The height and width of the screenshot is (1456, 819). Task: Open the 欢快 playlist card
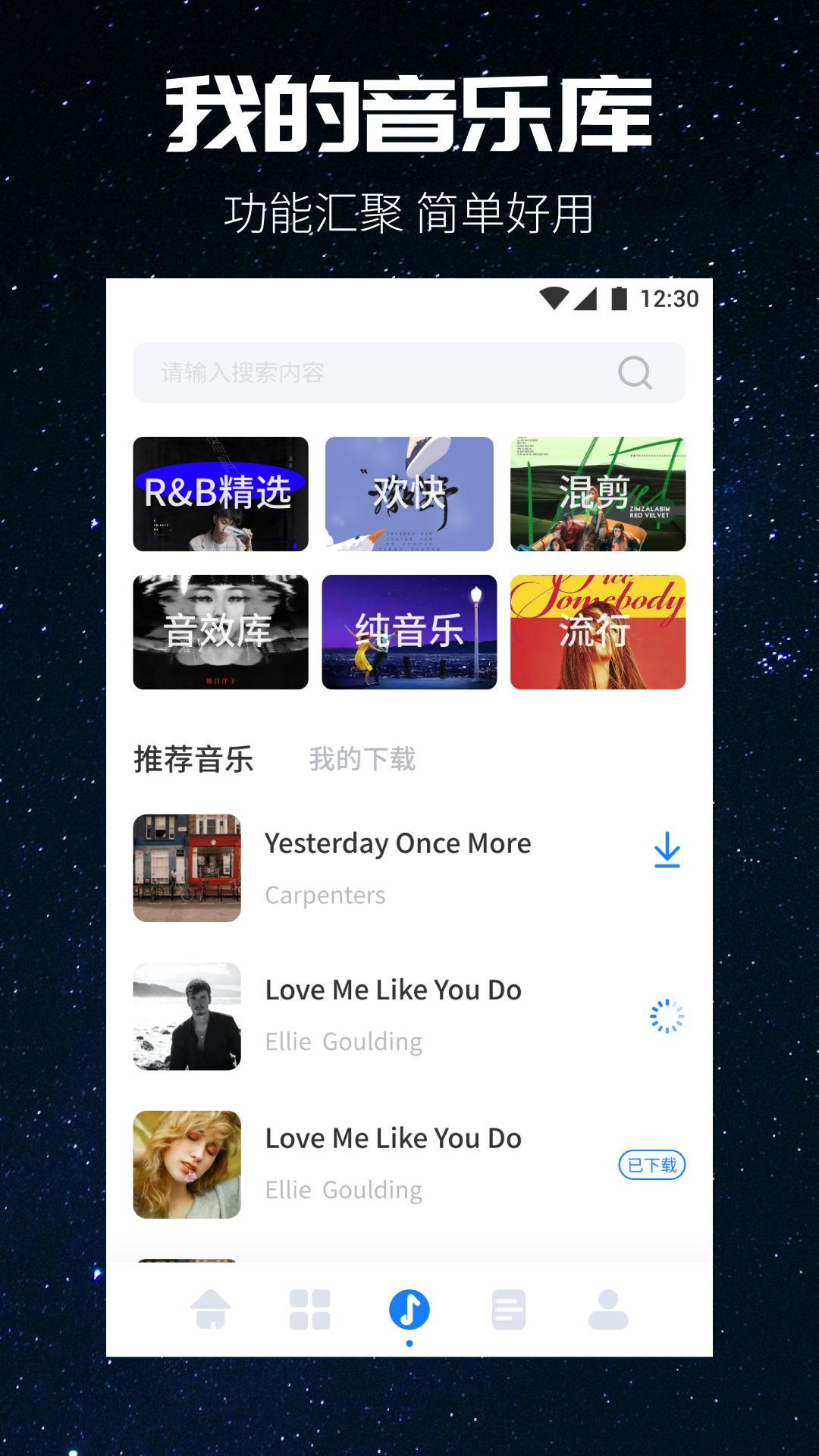(x=409, y=493)
